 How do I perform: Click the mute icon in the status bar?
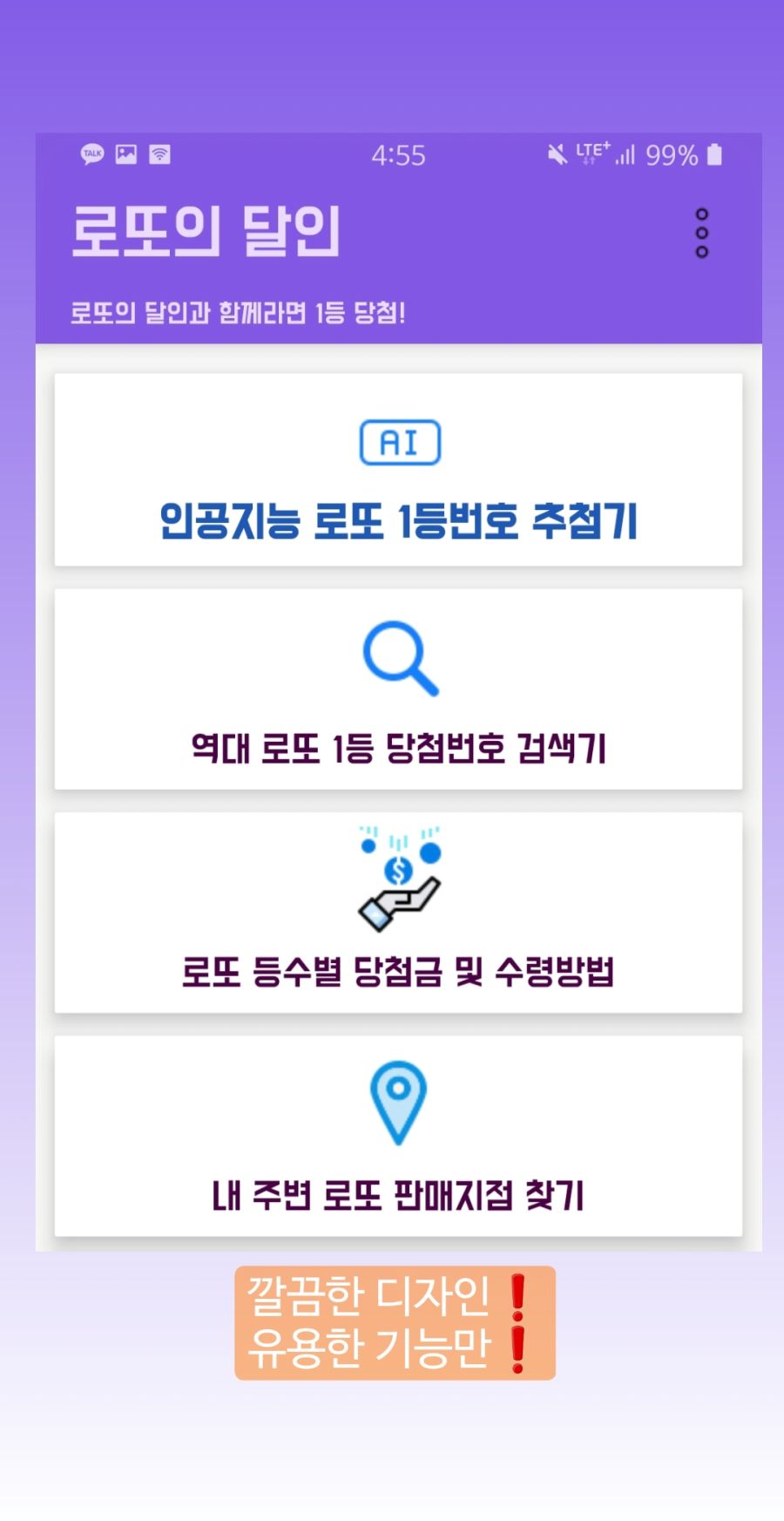[554, 154]
